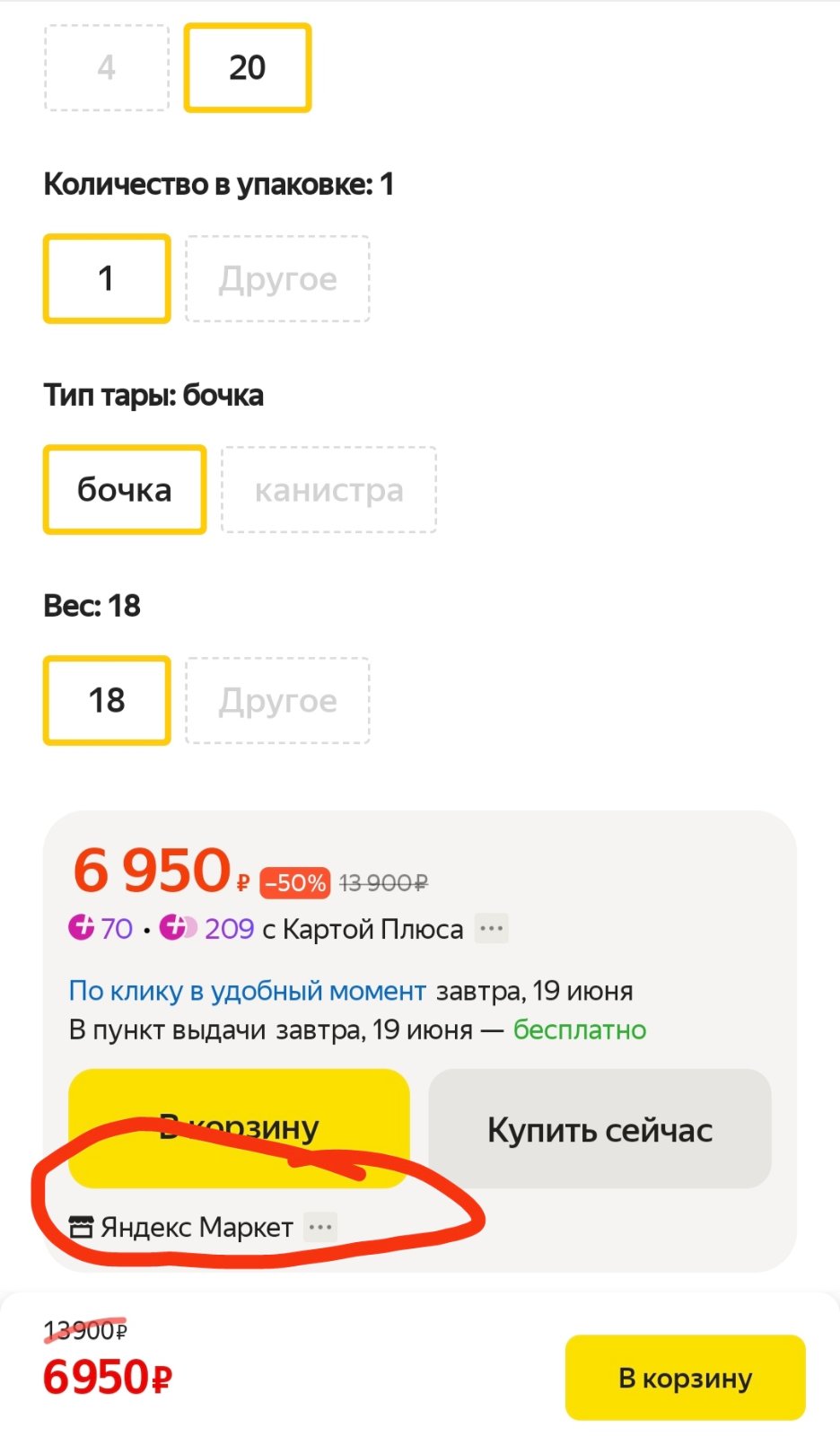Choose weight option 18
This screenshot has width=840, height=1436.
point(107,700)
